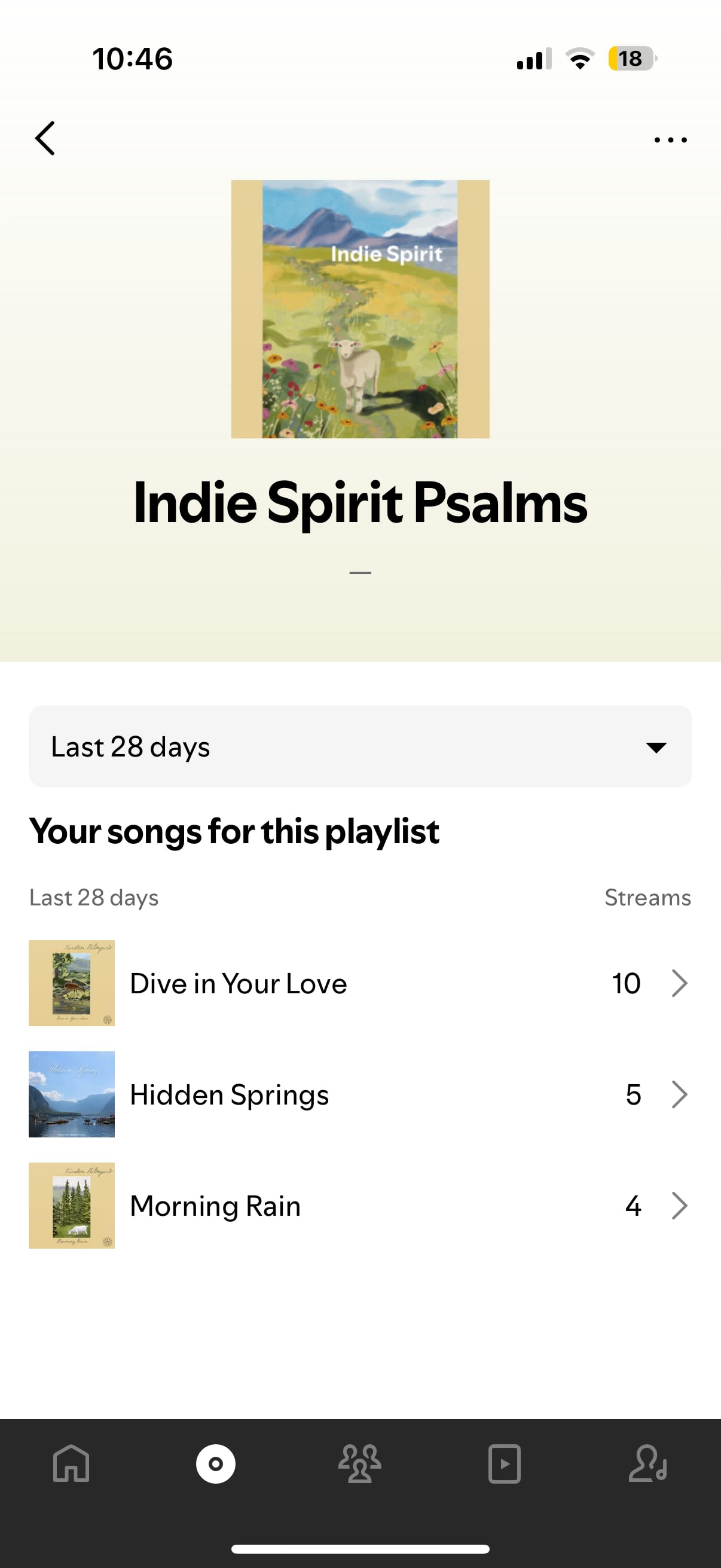Open the video play tab
721x1568 pixels.
[x=505, y=1463]
